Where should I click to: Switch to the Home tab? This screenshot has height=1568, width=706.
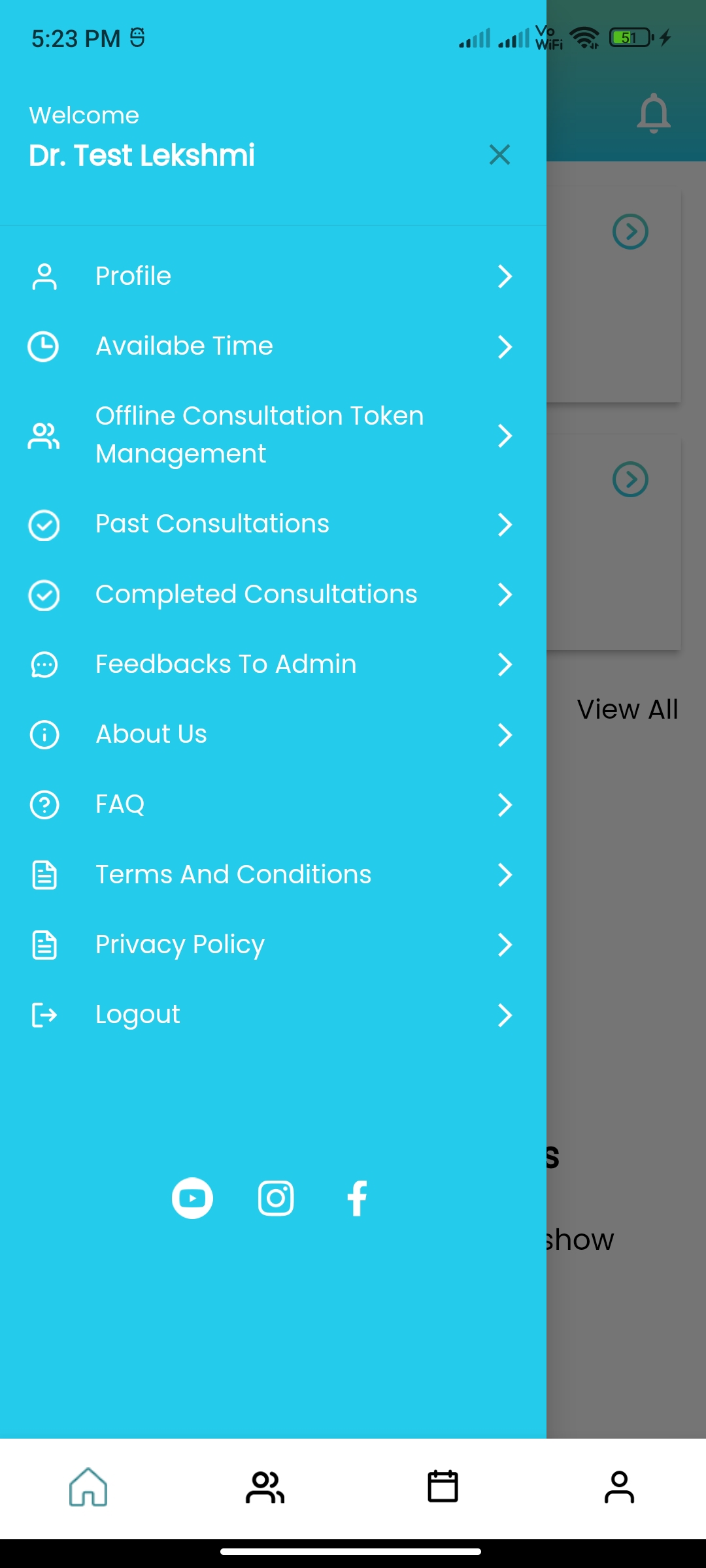tap(88, 1487)
